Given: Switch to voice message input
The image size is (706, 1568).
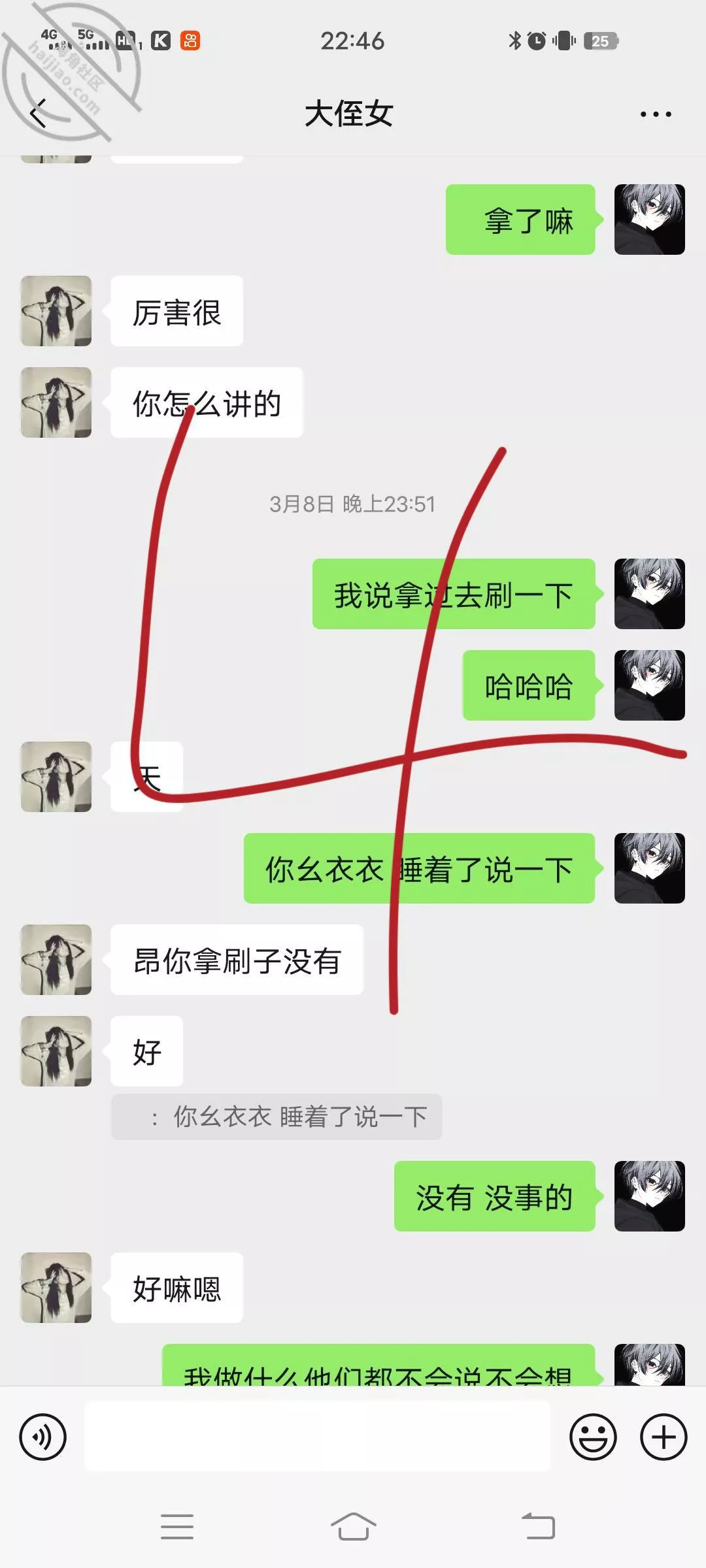Looking at the screenshot, I should point(43,1437).
